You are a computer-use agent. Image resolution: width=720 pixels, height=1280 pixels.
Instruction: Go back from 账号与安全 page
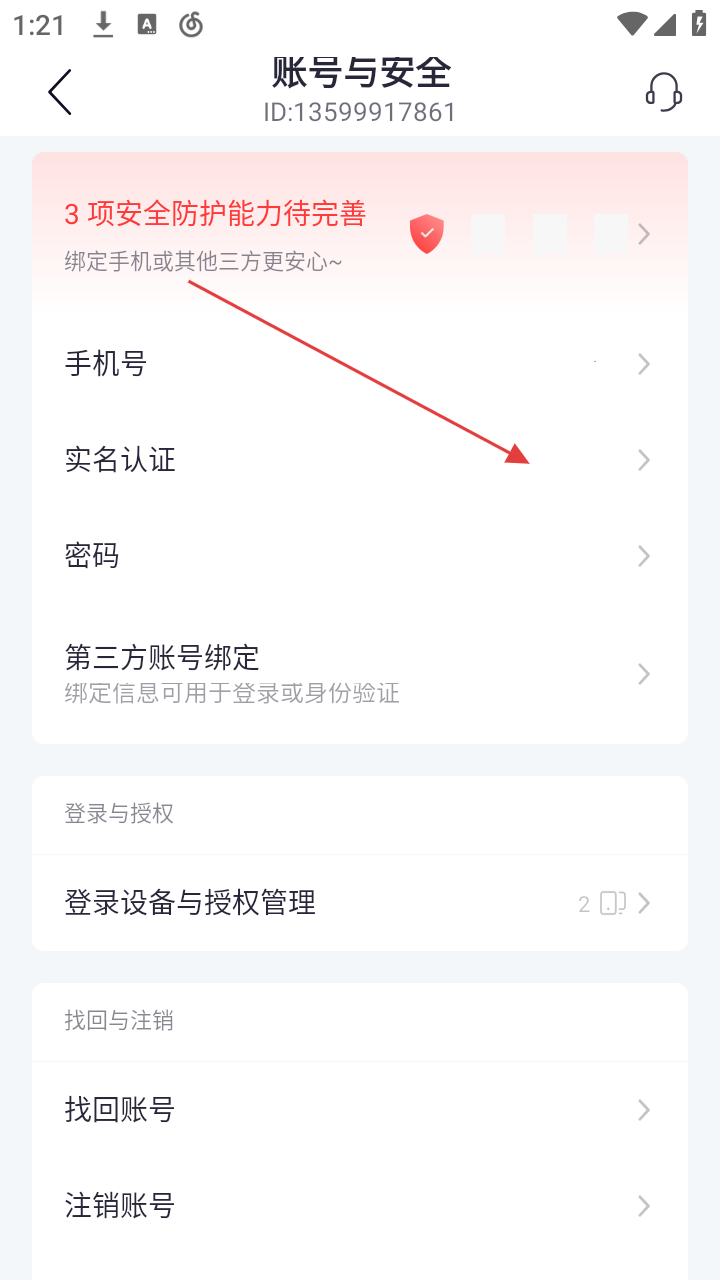[60, 92]
